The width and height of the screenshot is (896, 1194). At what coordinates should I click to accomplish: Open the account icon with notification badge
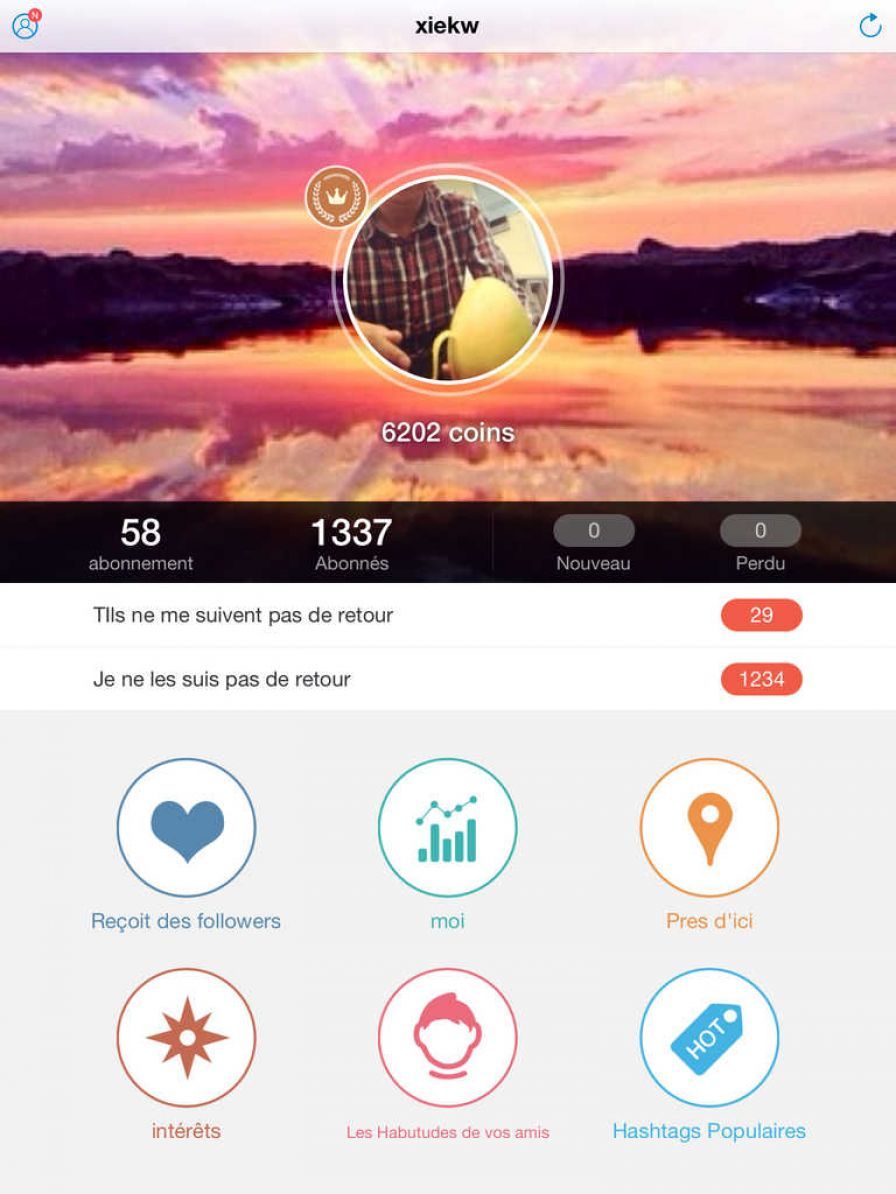[26, 25]
